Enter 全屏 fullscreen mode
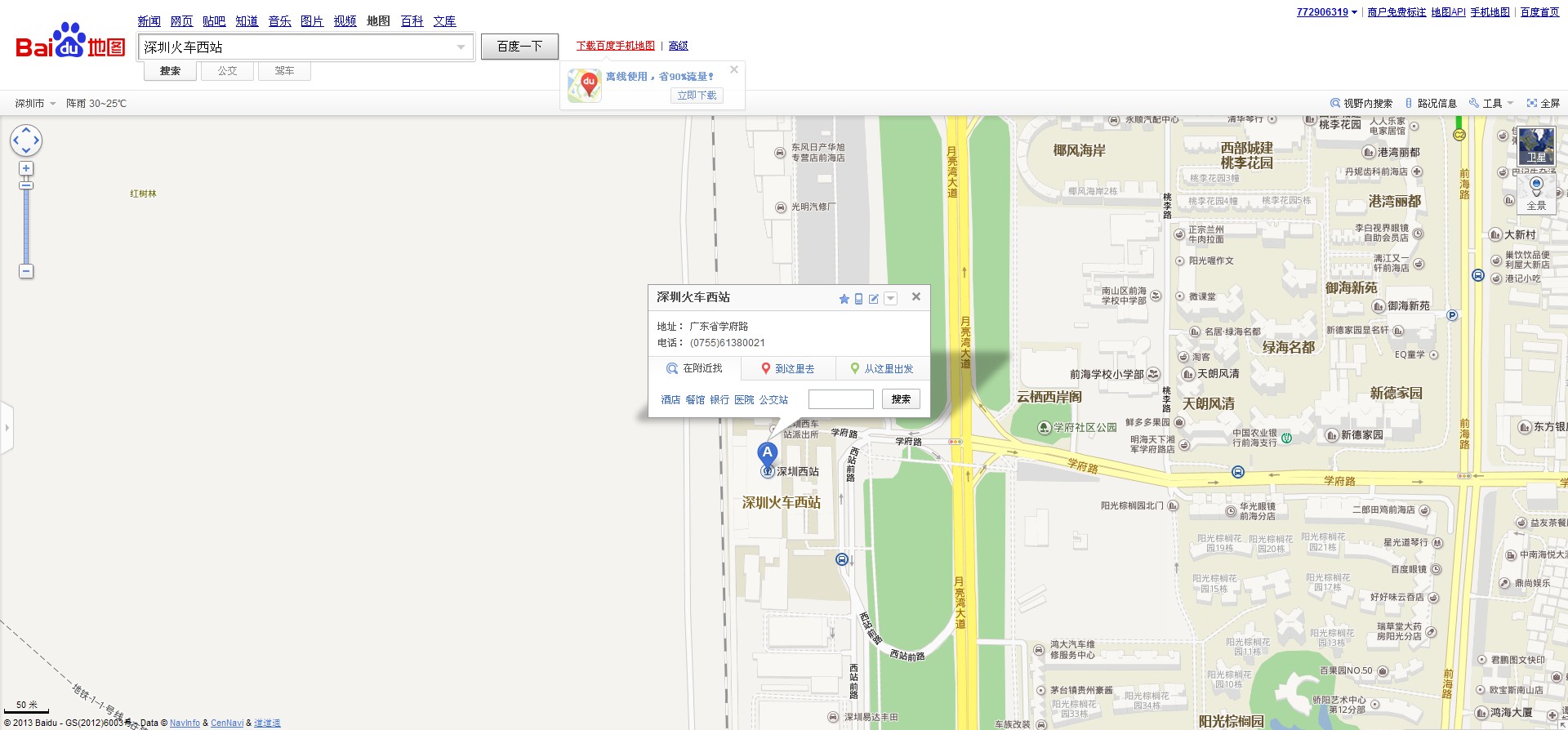The height and width of the screenshot is (730, 1568). (x=1543, y=104)
